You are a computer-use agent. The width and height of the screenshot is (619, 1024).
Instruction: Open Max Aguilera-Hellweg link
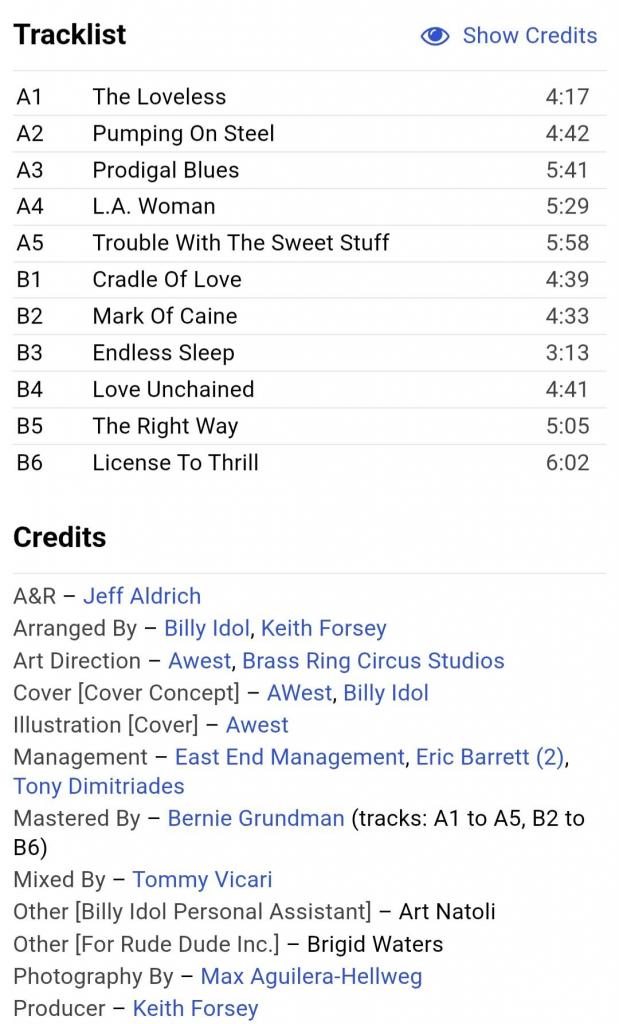[311, 976]
